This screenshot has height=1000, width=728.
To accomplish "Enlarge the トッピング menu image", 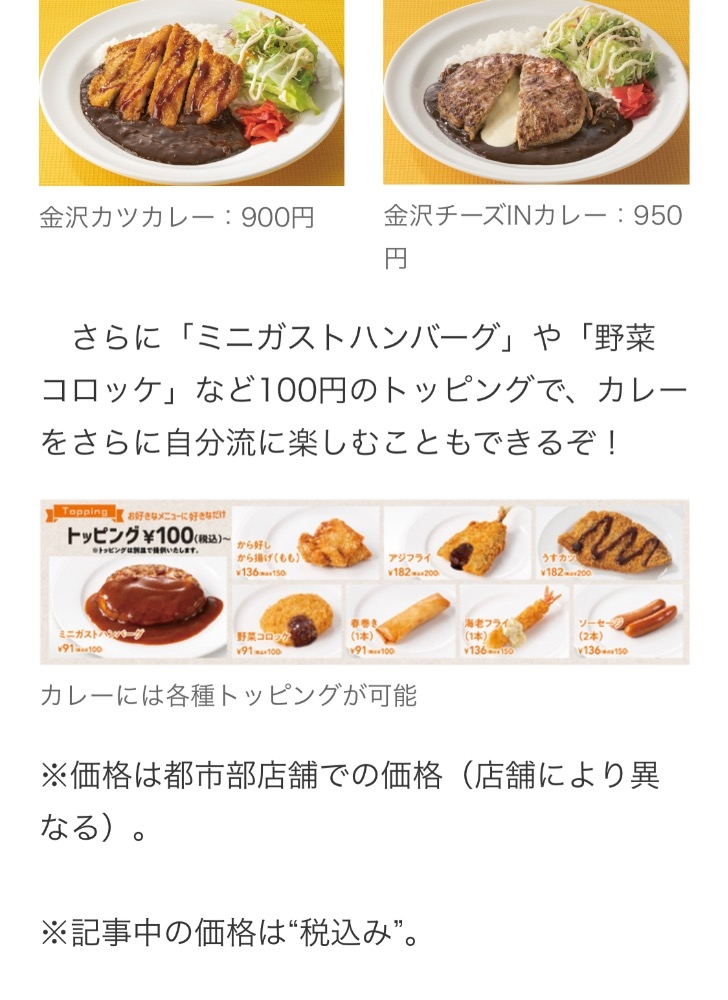I will [x=364, y=582].
